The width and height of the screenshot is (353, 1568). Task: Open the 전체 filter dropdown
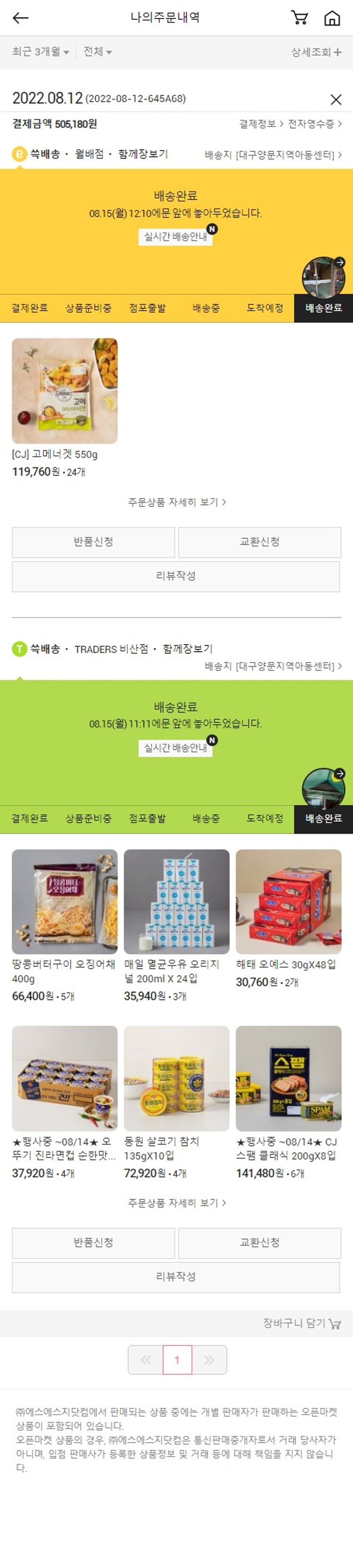[97, 52]
